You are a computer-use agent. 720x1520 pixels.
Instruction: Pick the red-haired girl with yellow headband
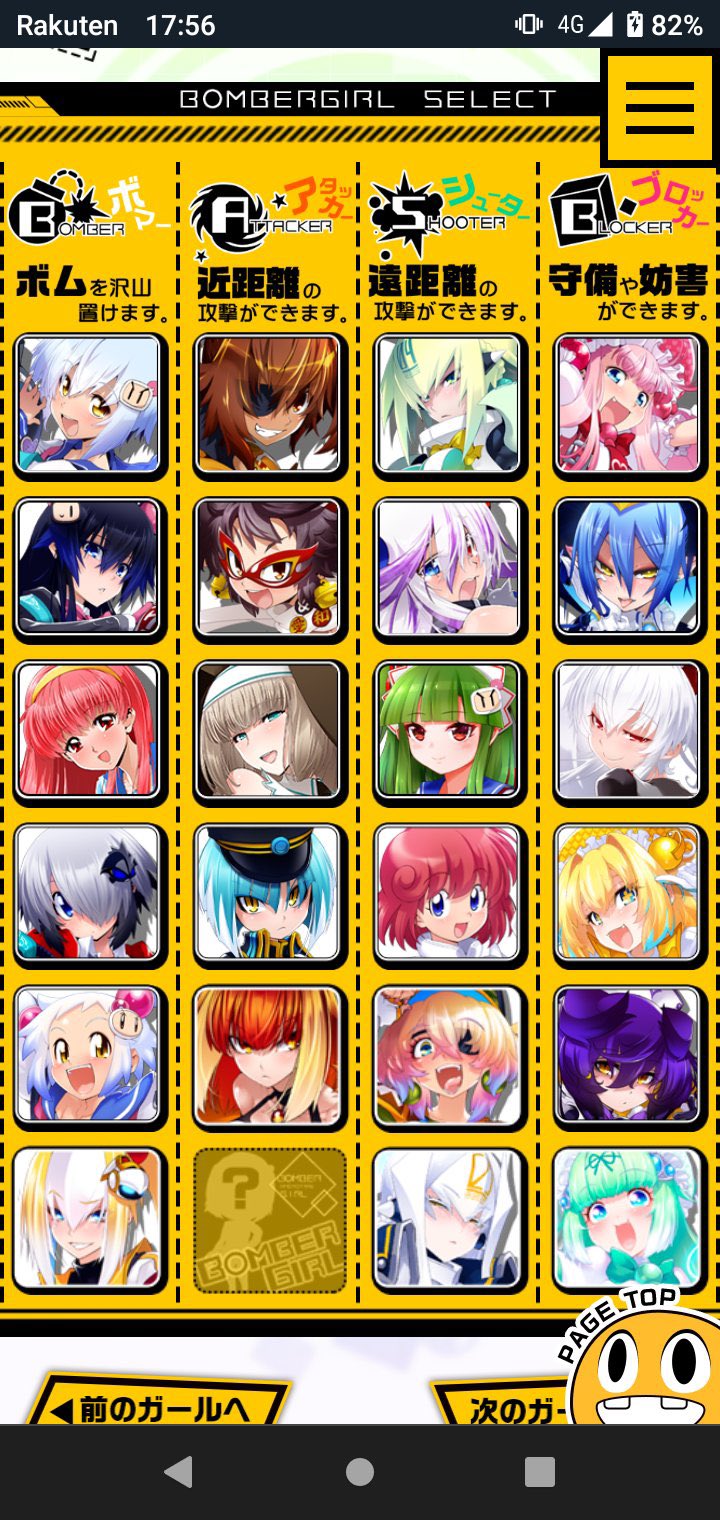(89, 730)
